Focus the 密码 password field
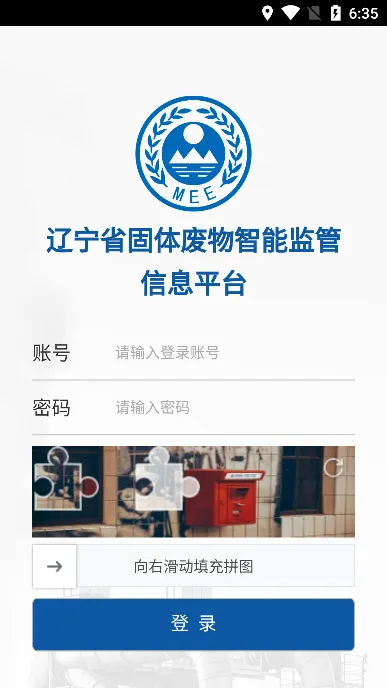 [x=234, y=408]
